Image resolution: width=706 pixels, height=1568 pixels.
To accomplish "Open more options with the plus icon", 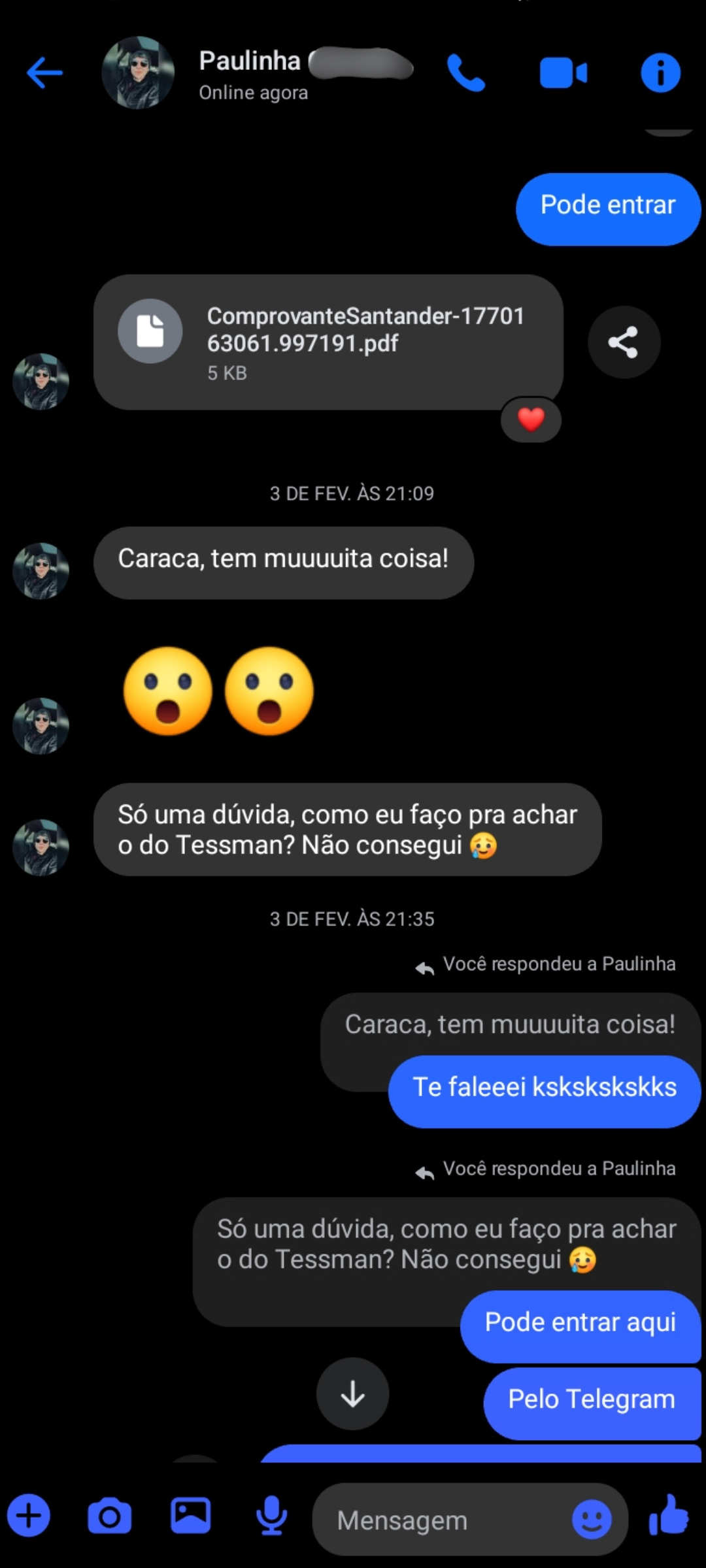I will [29, 1516].
